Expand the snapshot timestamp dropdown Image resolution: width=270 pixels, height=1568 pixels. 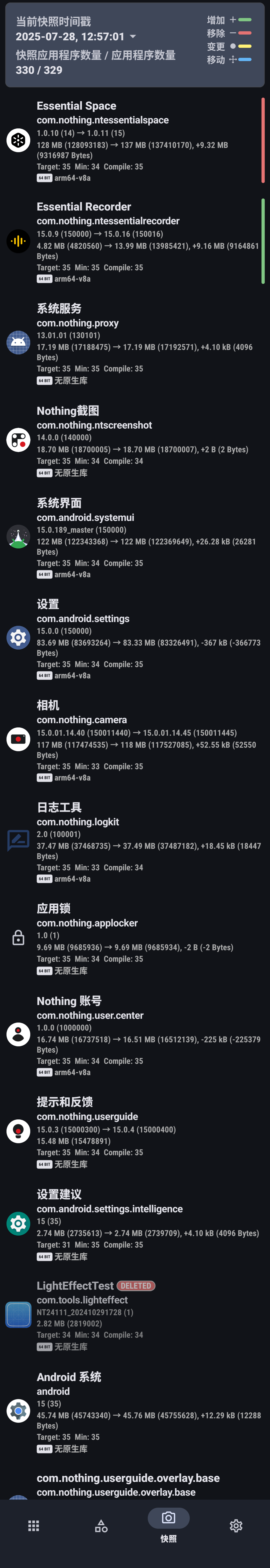coord(132,37)
